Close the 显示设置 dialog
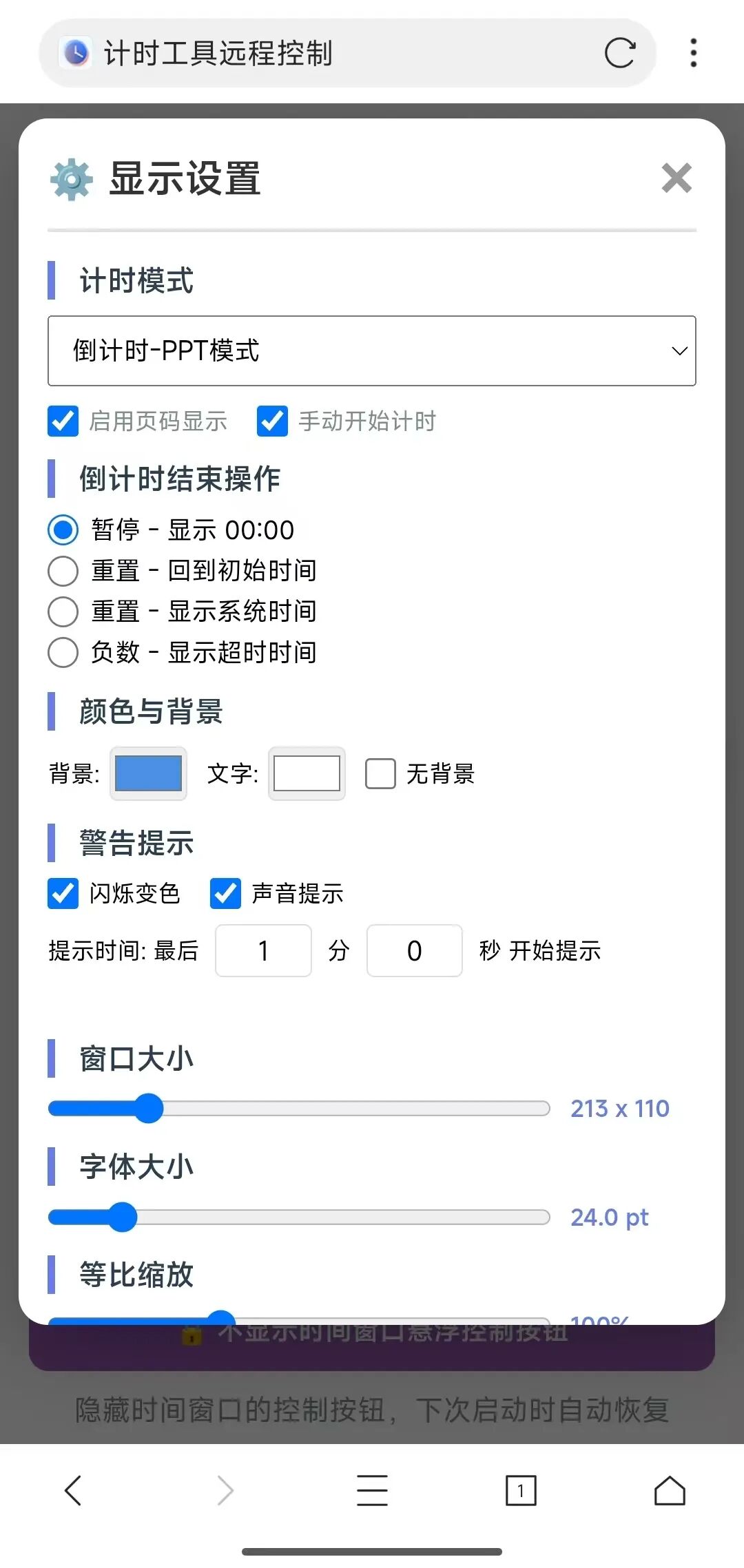This screenshot has height=1568, width=744. click(676, 178)
